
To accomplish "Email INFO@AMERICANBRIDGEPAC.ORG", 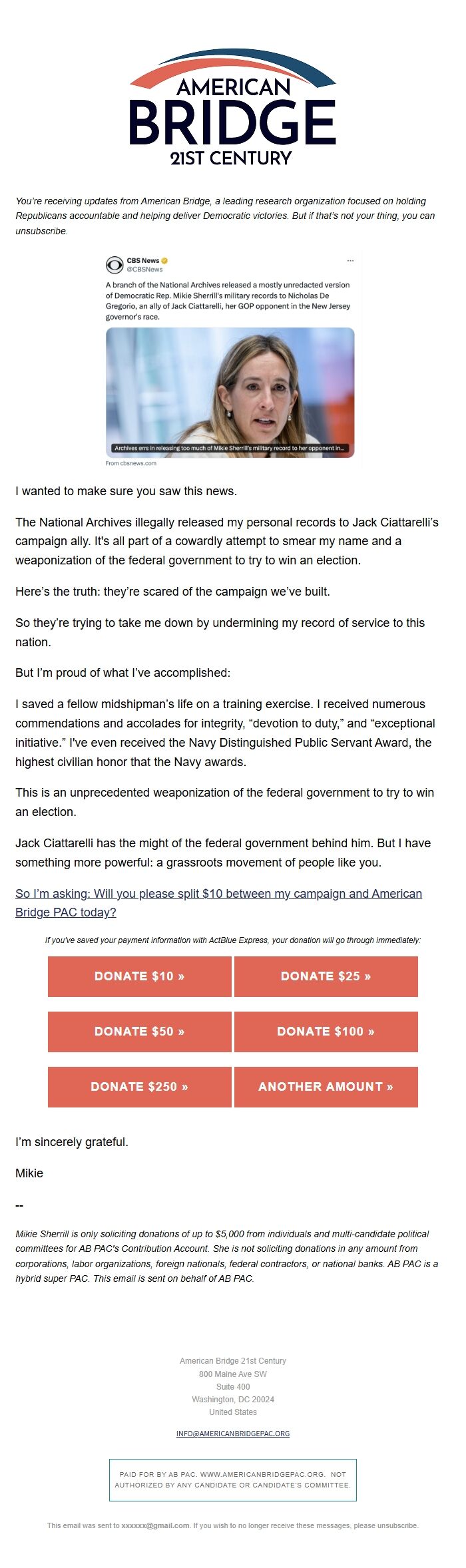I will tap(233, 1433).
